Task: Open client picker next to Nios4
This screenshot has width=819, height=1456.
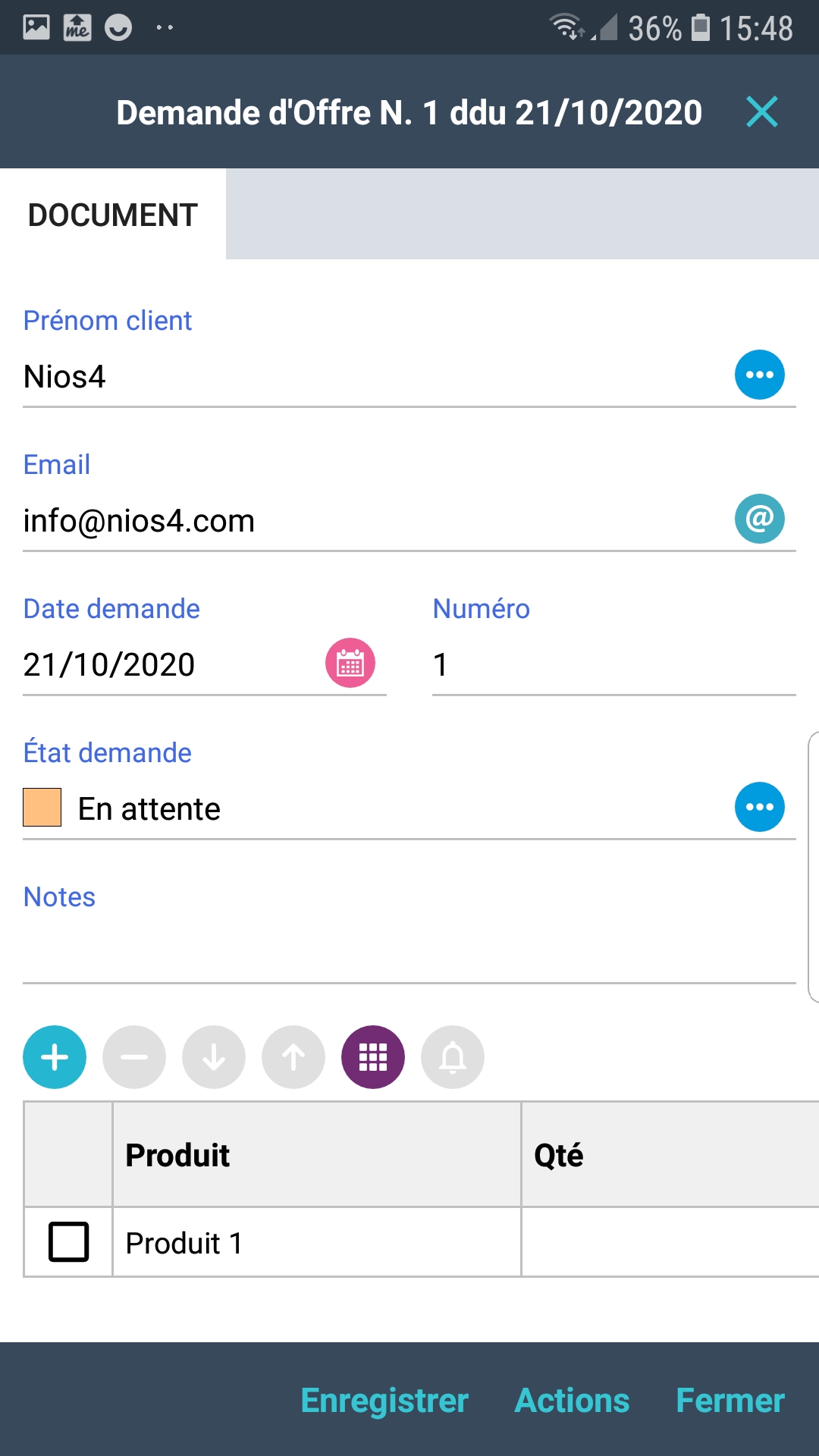Action: click(759, 375)
